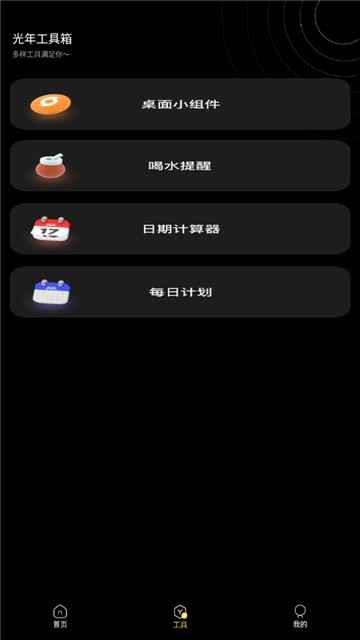
Task: Open the 喝水提醒 tool
Action: point(180,166)
